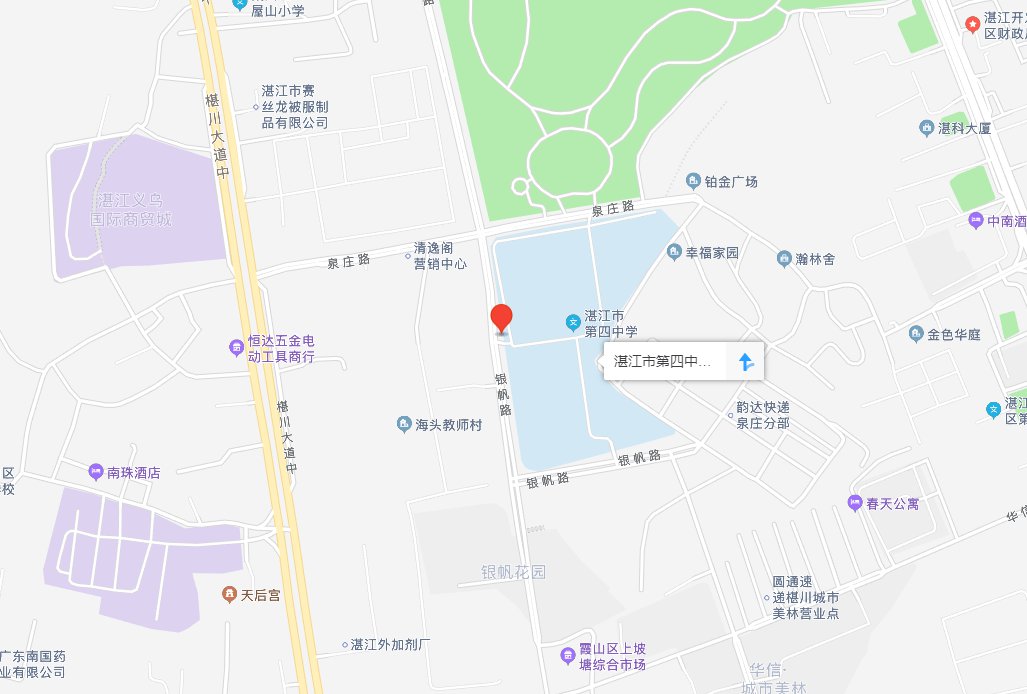The image size is (1027, 694).
Task: Open the 湛江市第四中… info bubble
Action: pos(662,362)
